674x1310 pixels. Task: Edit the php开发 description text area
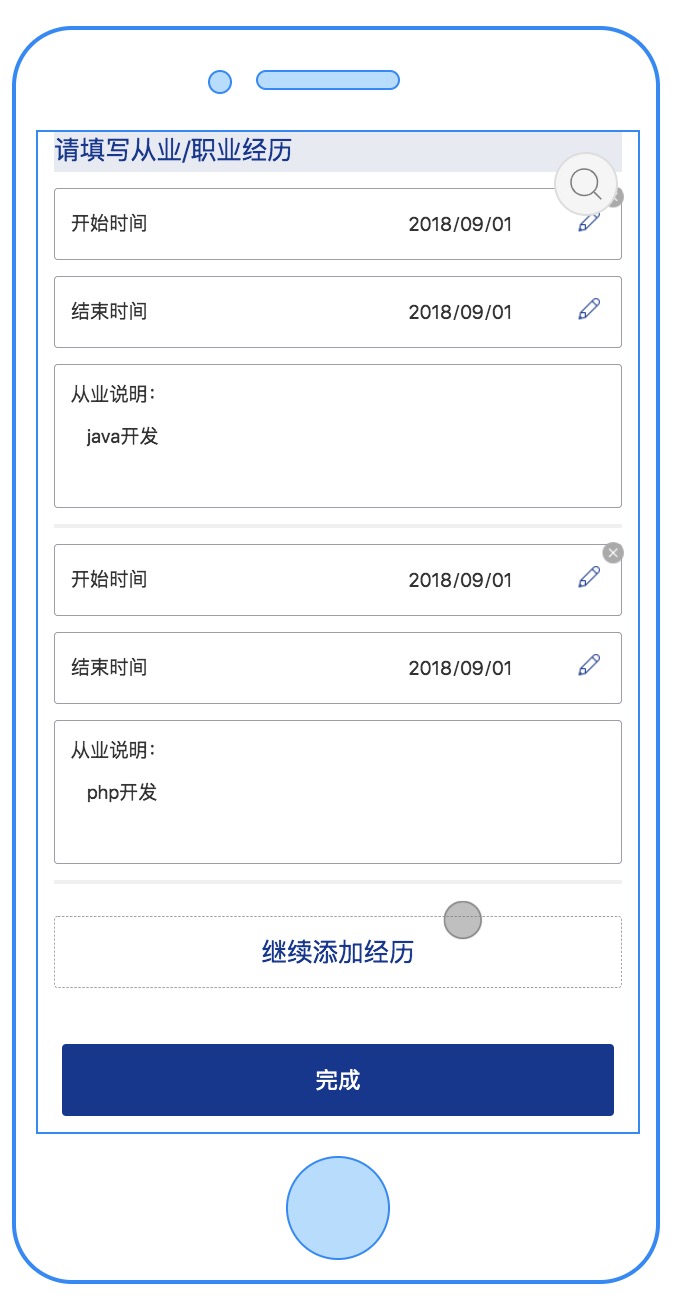338,792
